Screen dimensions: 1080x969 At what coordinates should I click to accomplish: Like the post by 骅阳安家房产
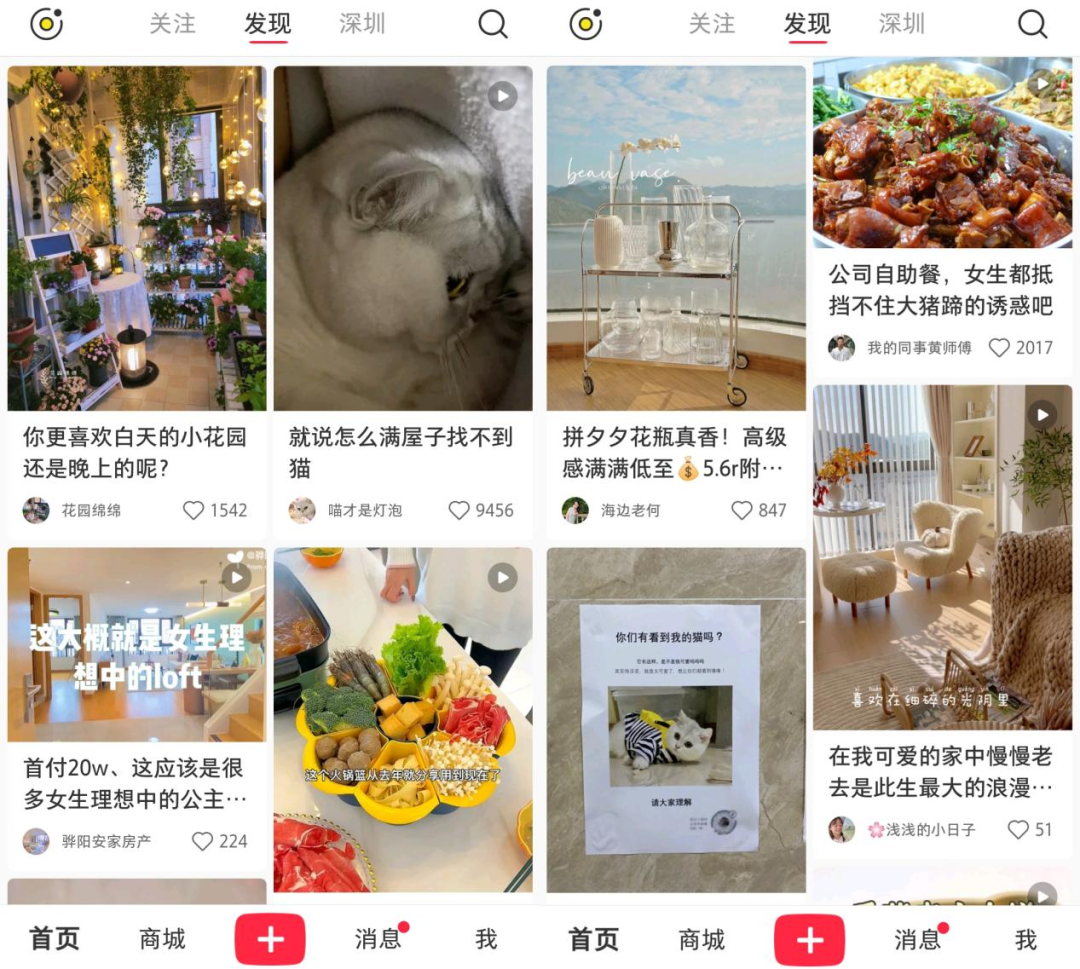[203, 841]
